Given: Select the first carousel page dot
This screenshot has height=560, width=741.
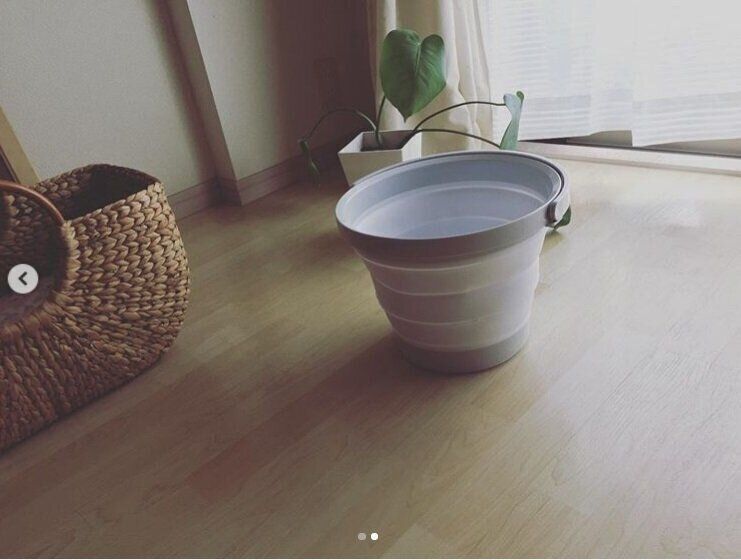Looking at the screenshot, I should point(362,536).
